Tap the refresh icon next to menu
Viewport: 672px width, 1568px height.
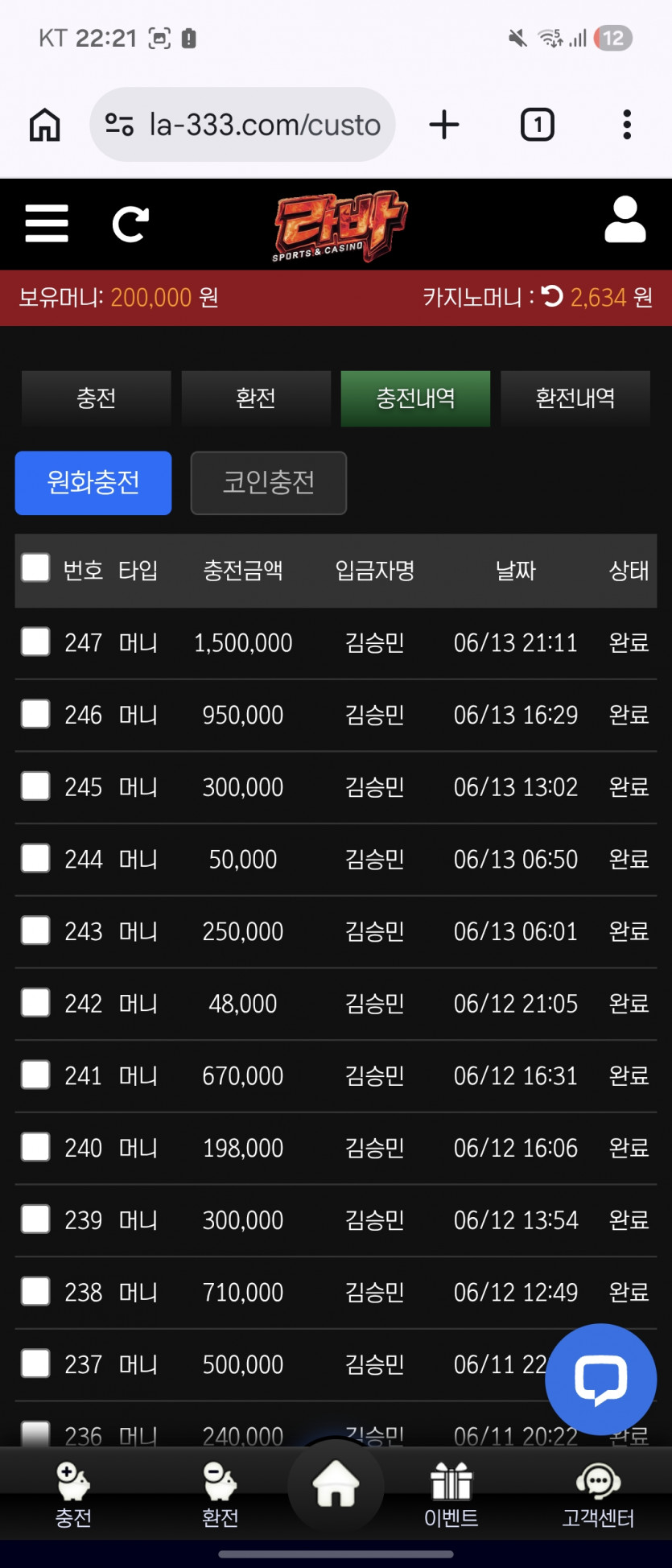[130, 225]
